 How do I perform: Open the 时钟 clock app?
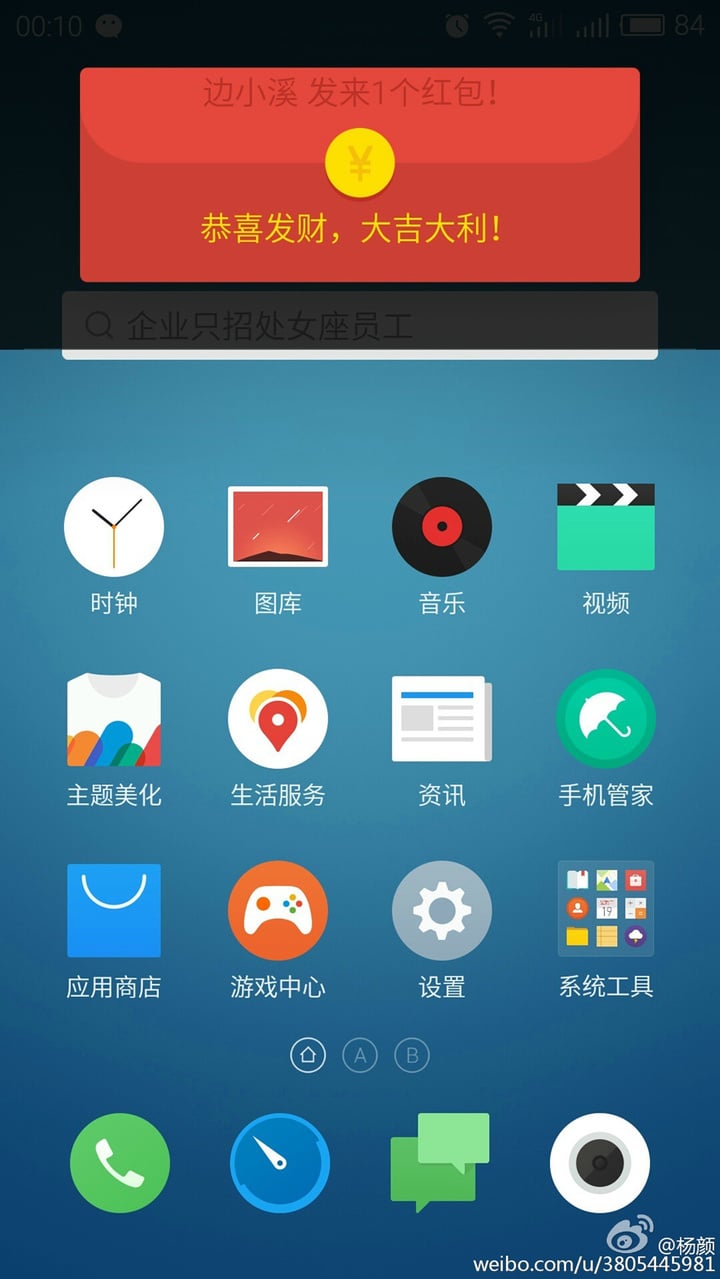coord(114,527)
